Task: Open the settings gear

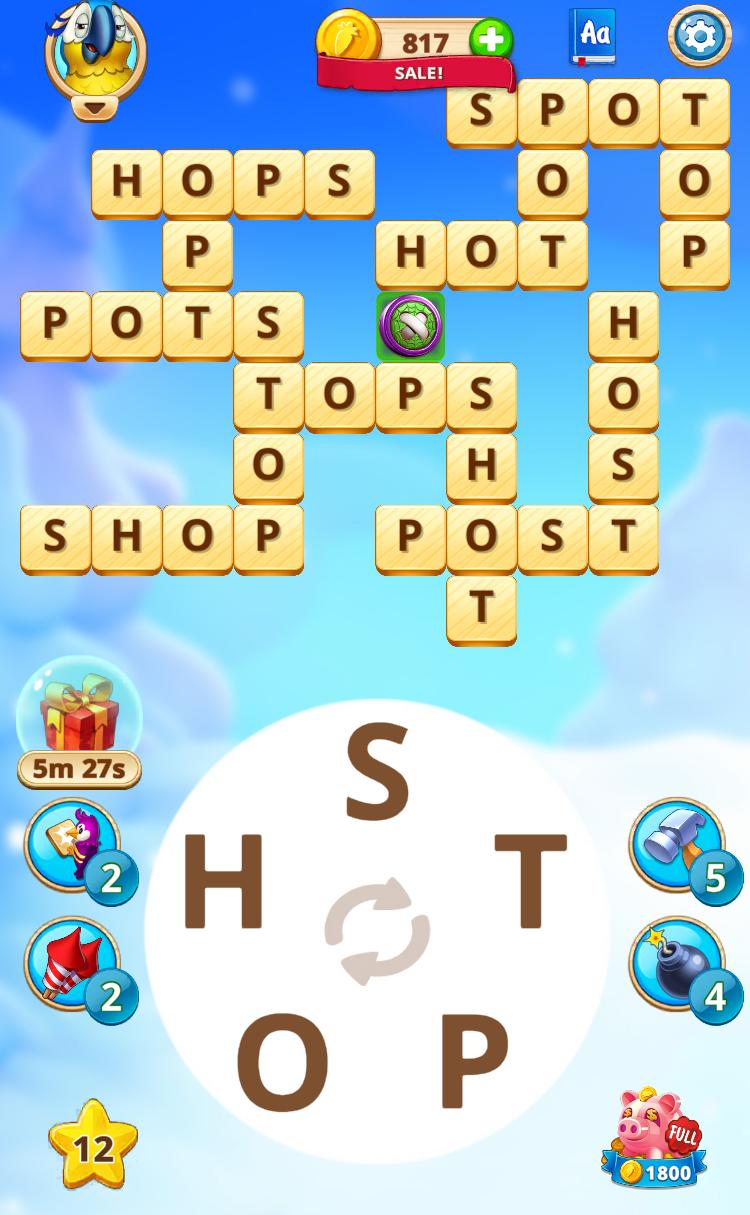Action: pos(699,36)
